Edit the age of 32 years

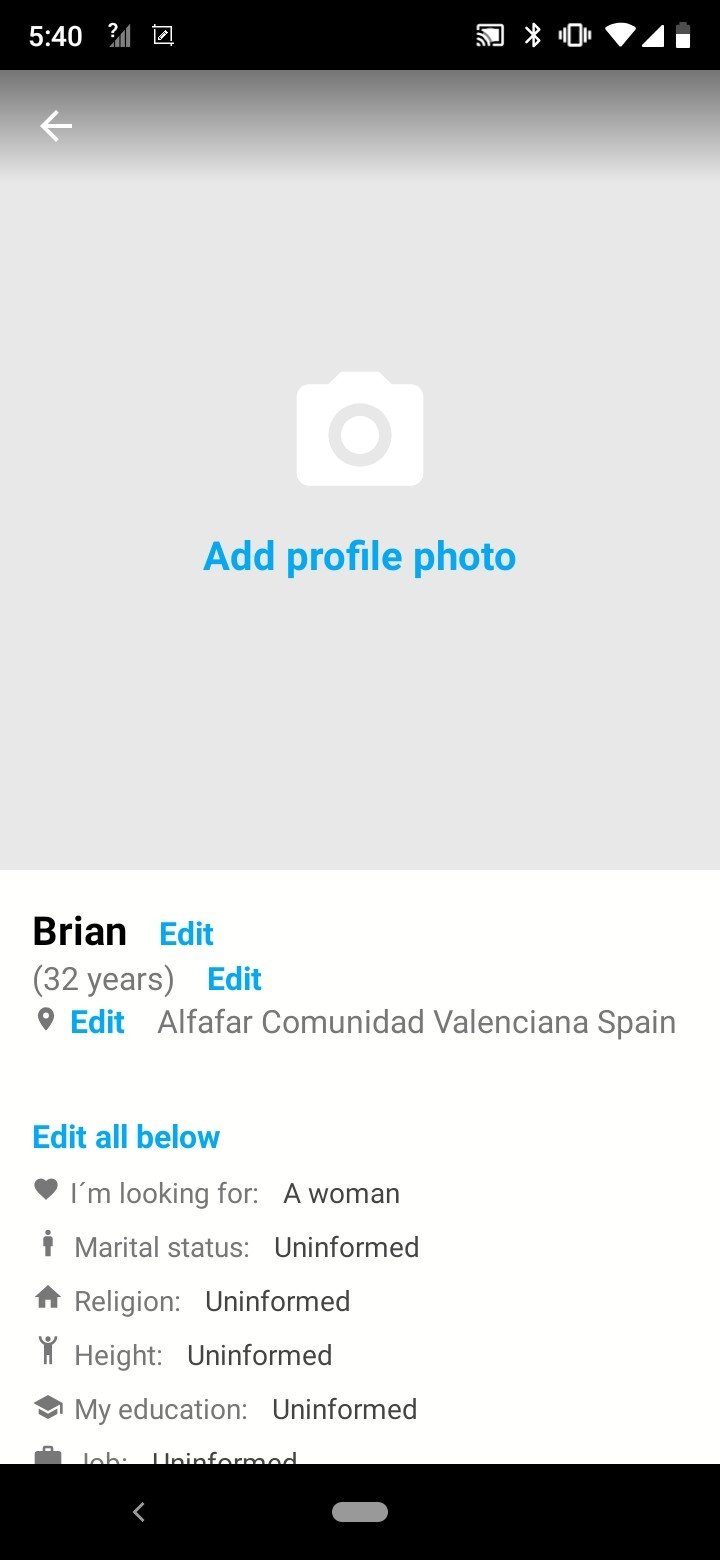234,979
